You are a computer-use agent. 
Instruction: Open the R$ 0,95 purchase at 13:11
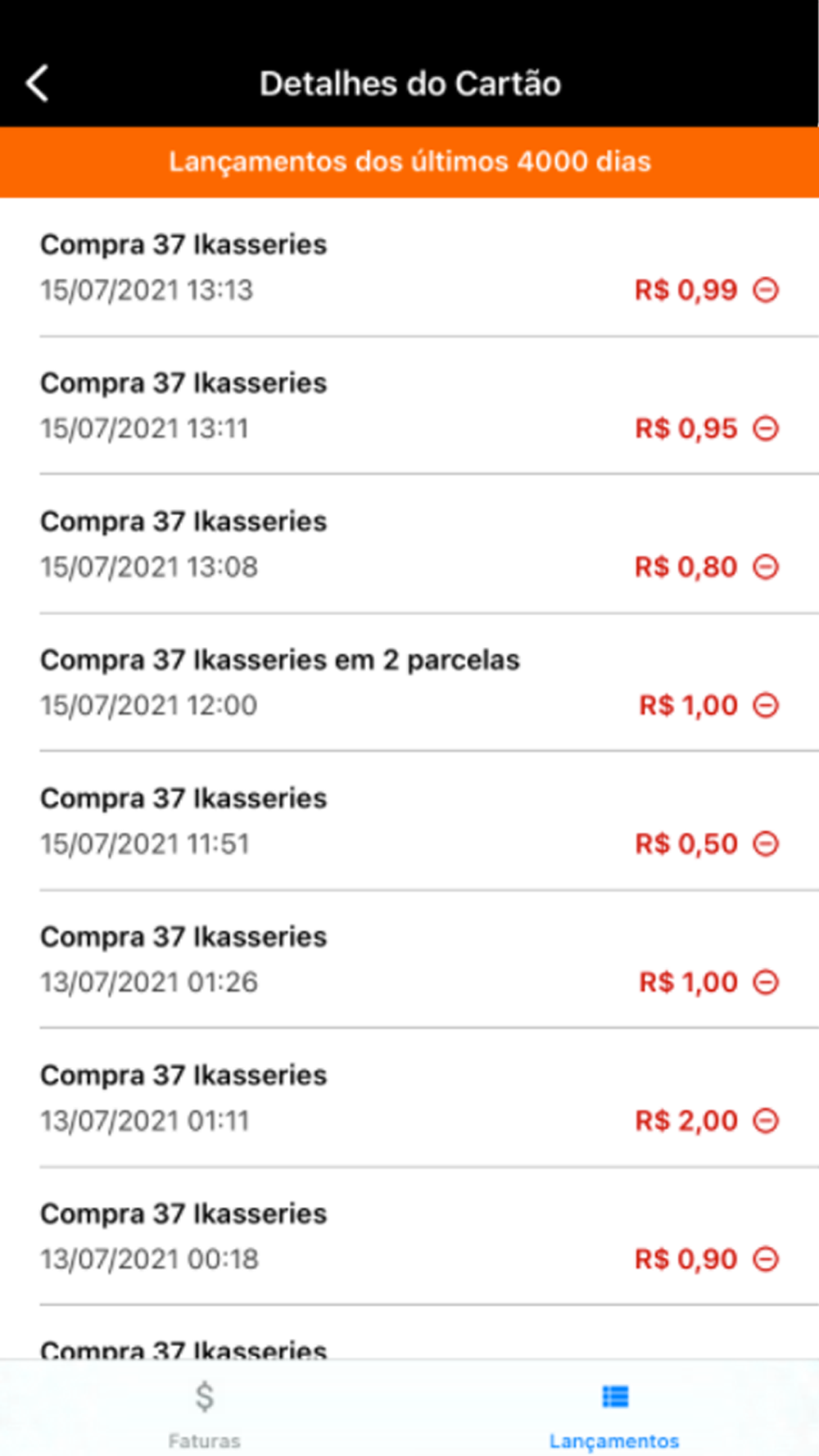[x=409, y=405]
